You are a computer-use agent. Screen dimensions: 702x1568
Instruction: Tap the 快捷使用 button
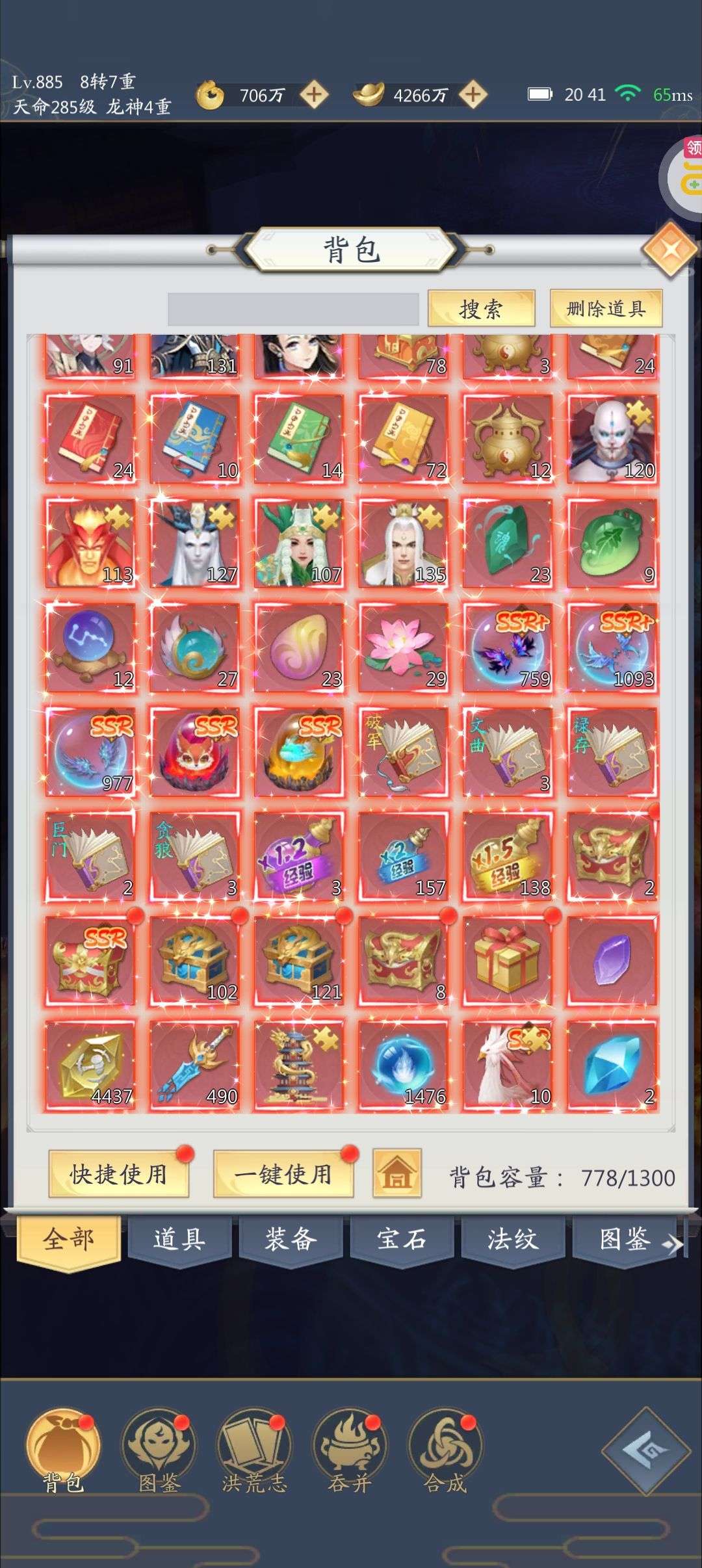118,1173
